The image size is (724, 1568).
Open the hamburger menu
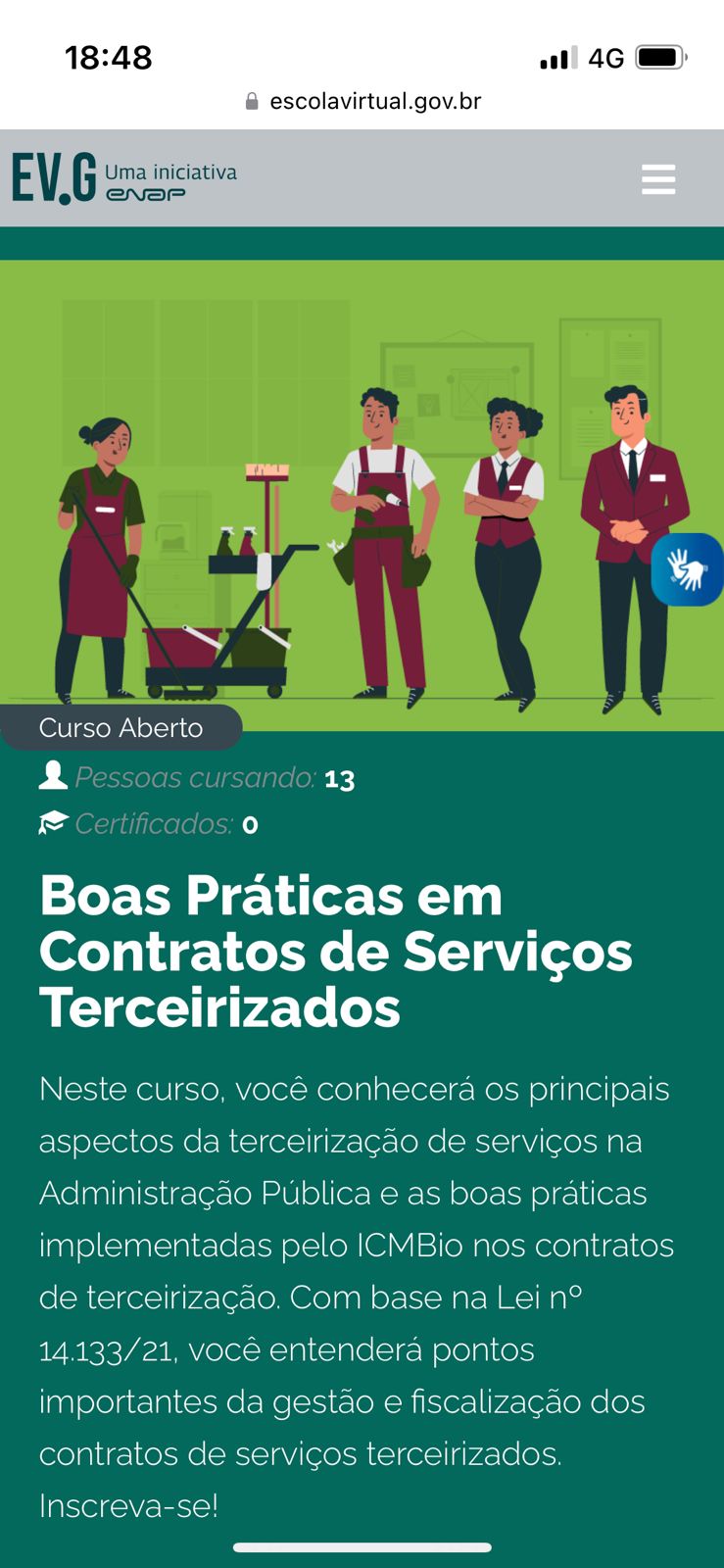tap(658, 179)
